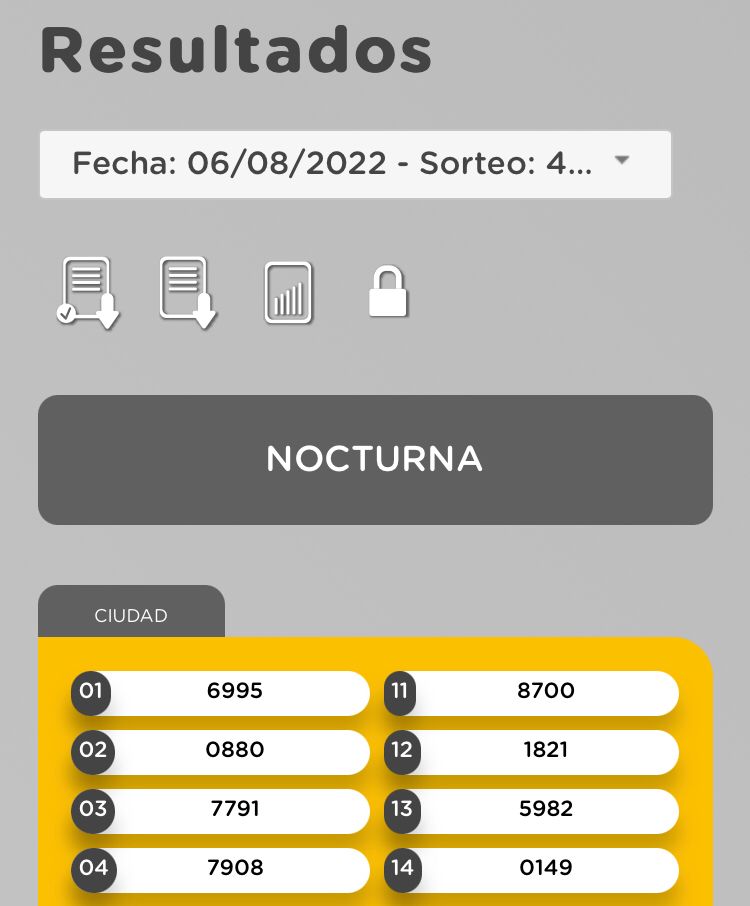The image size is (750, 906).
Task: Tap the verified download document icon
Action: (x=88, y=293)
